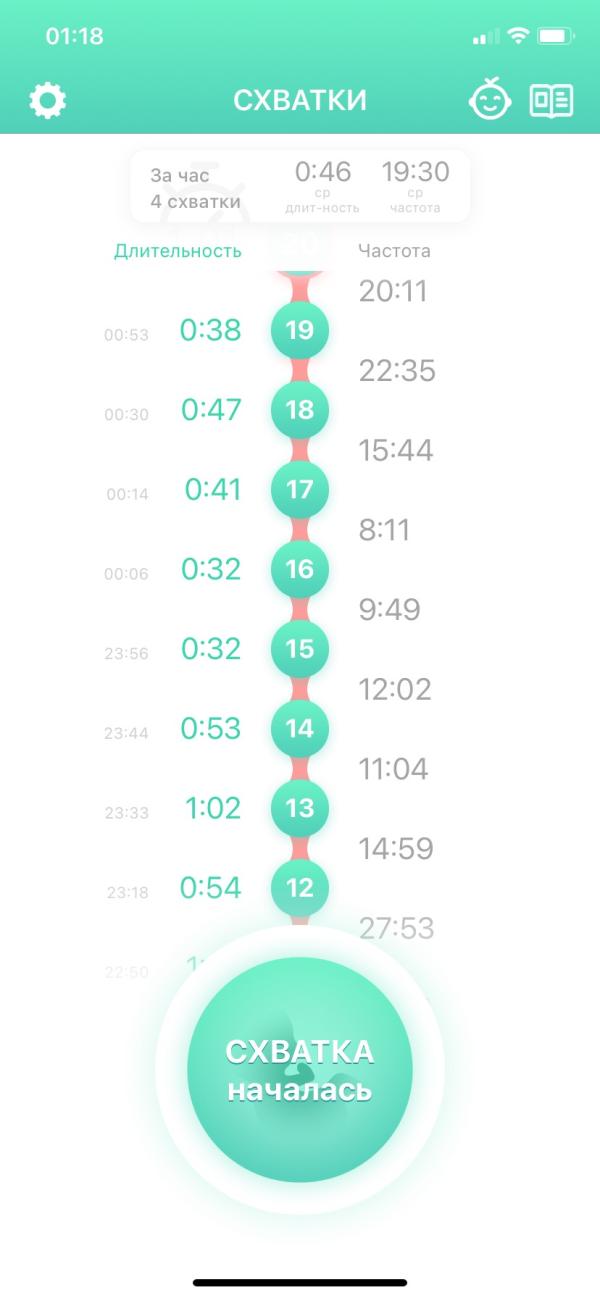Open the book guide icon
The height and width of the screenshot is (1297, 600).
pos(551,100)
